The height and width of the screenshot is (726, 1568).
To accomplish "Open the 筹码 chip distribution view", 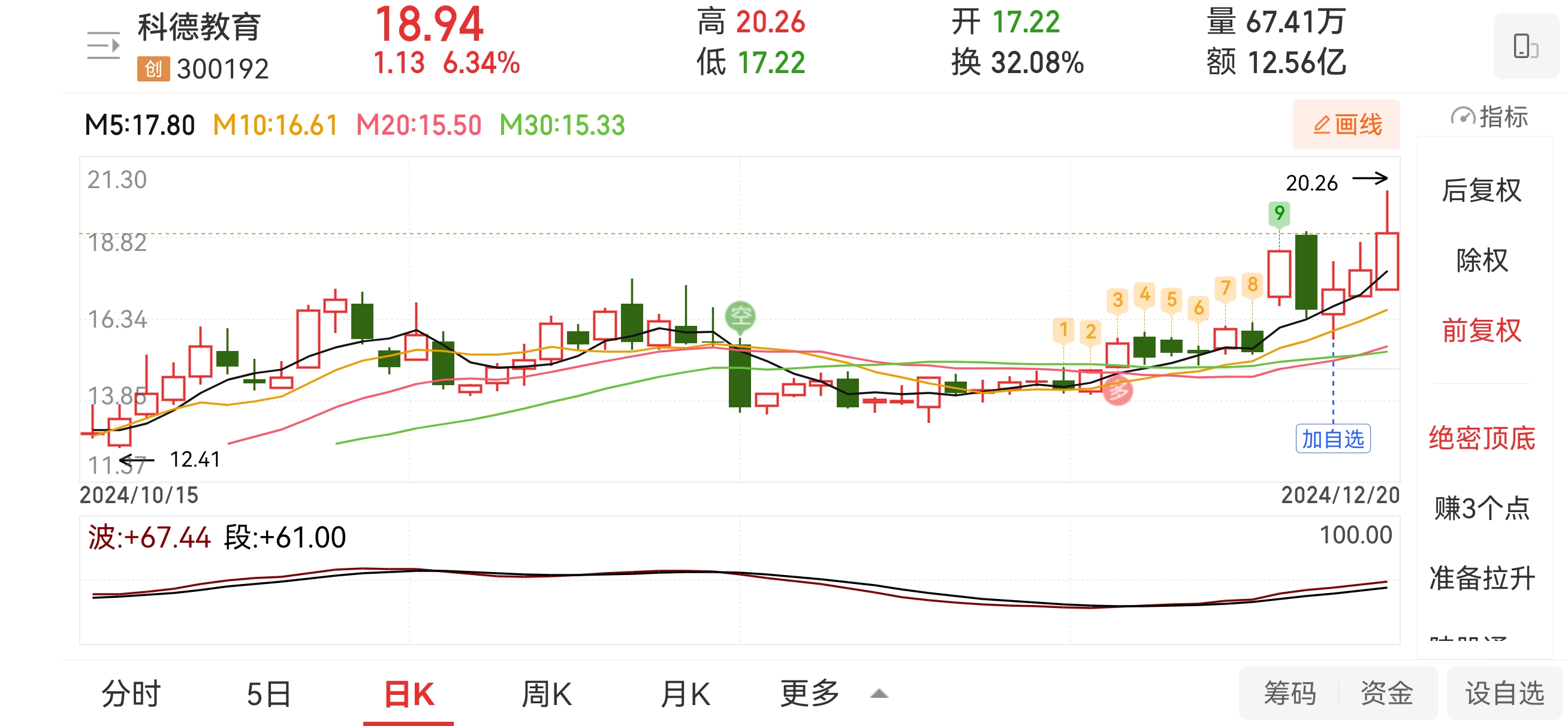I will pos(1289,694).
